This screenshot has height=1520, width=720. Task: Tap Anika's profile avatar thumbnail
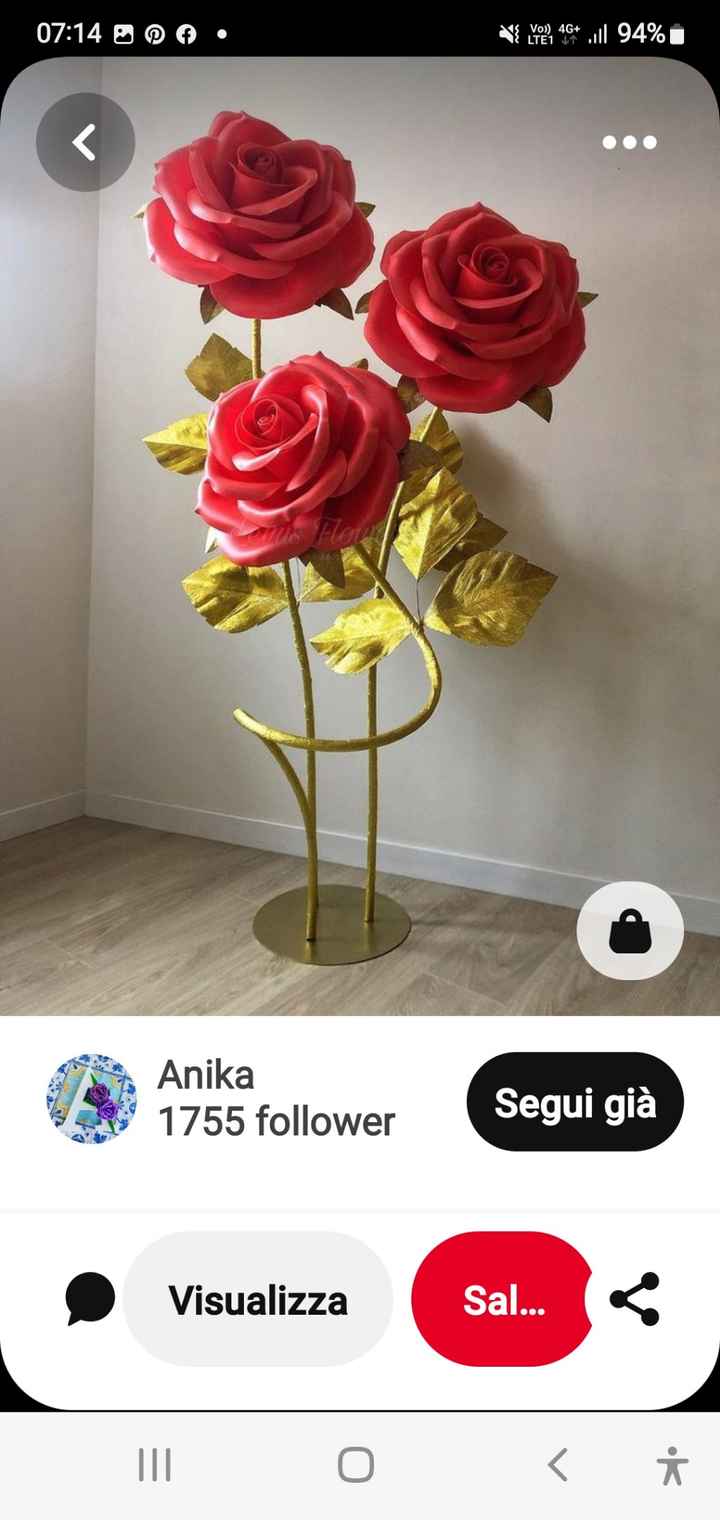coord(90,1100)
